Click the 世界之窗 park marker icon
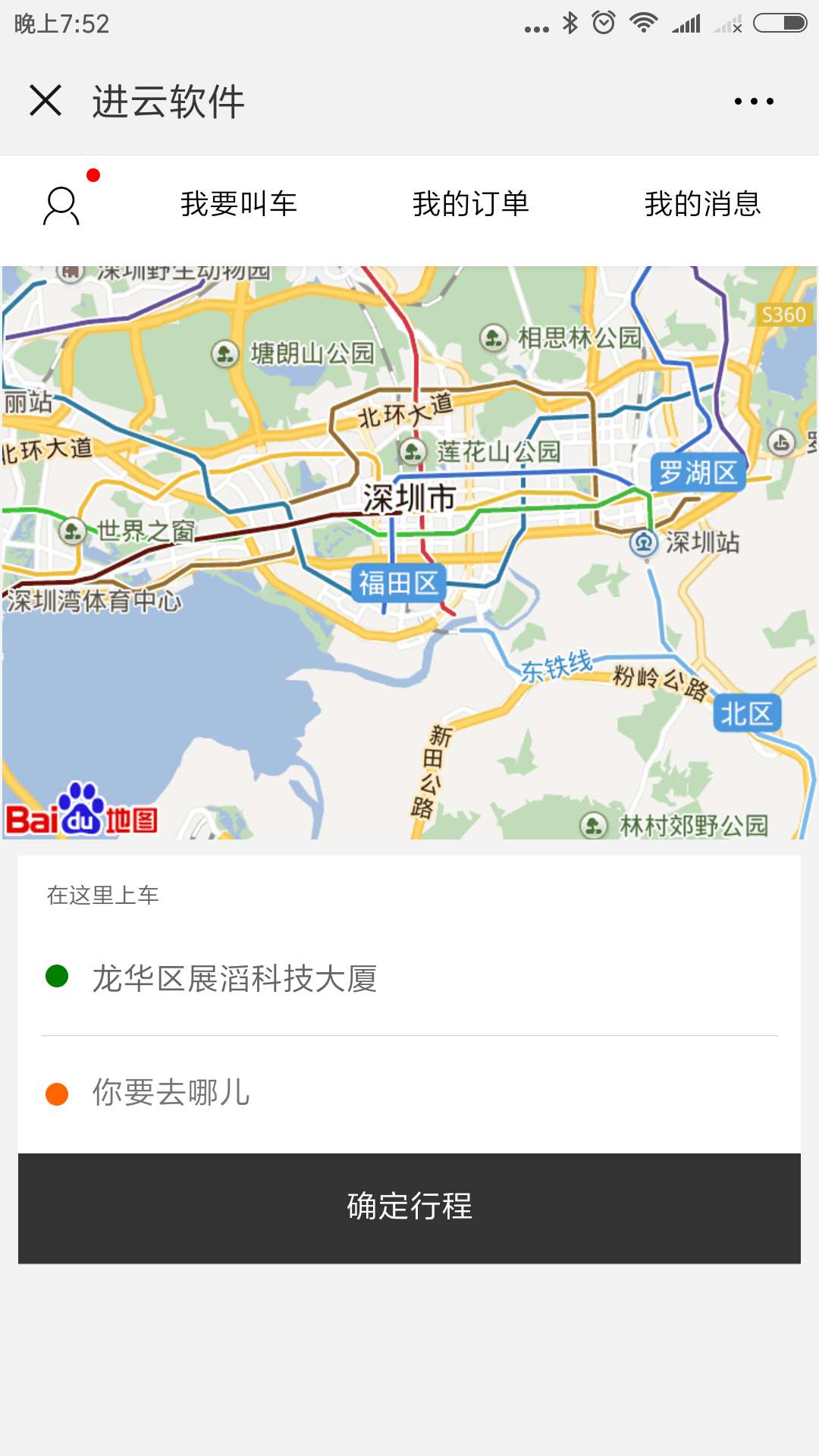819x1456 pixels. pyautogui.click(x=73, y=532)
